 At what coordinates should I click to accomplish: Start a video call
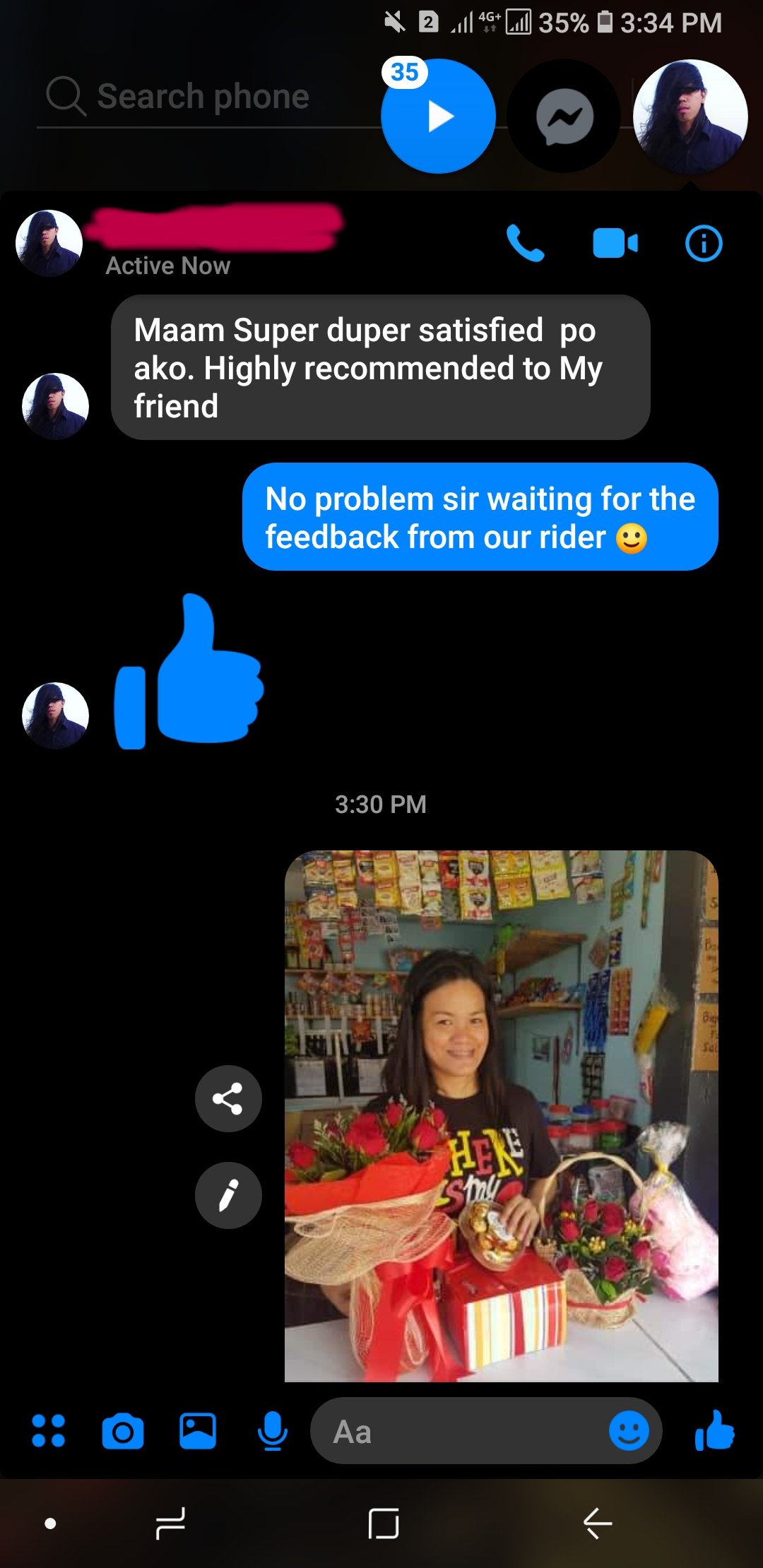pos(615,244)
